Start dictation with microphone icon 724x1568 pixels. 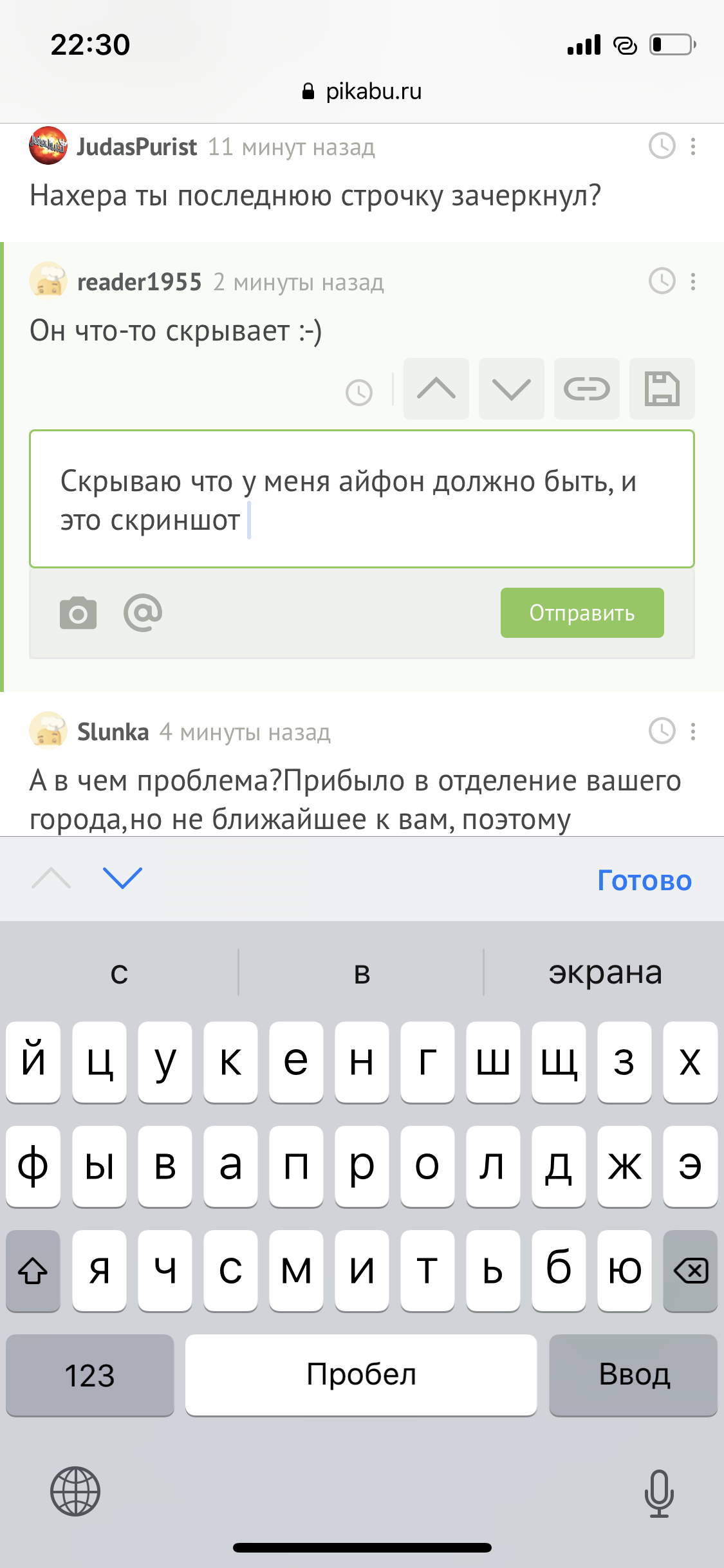659,1492
